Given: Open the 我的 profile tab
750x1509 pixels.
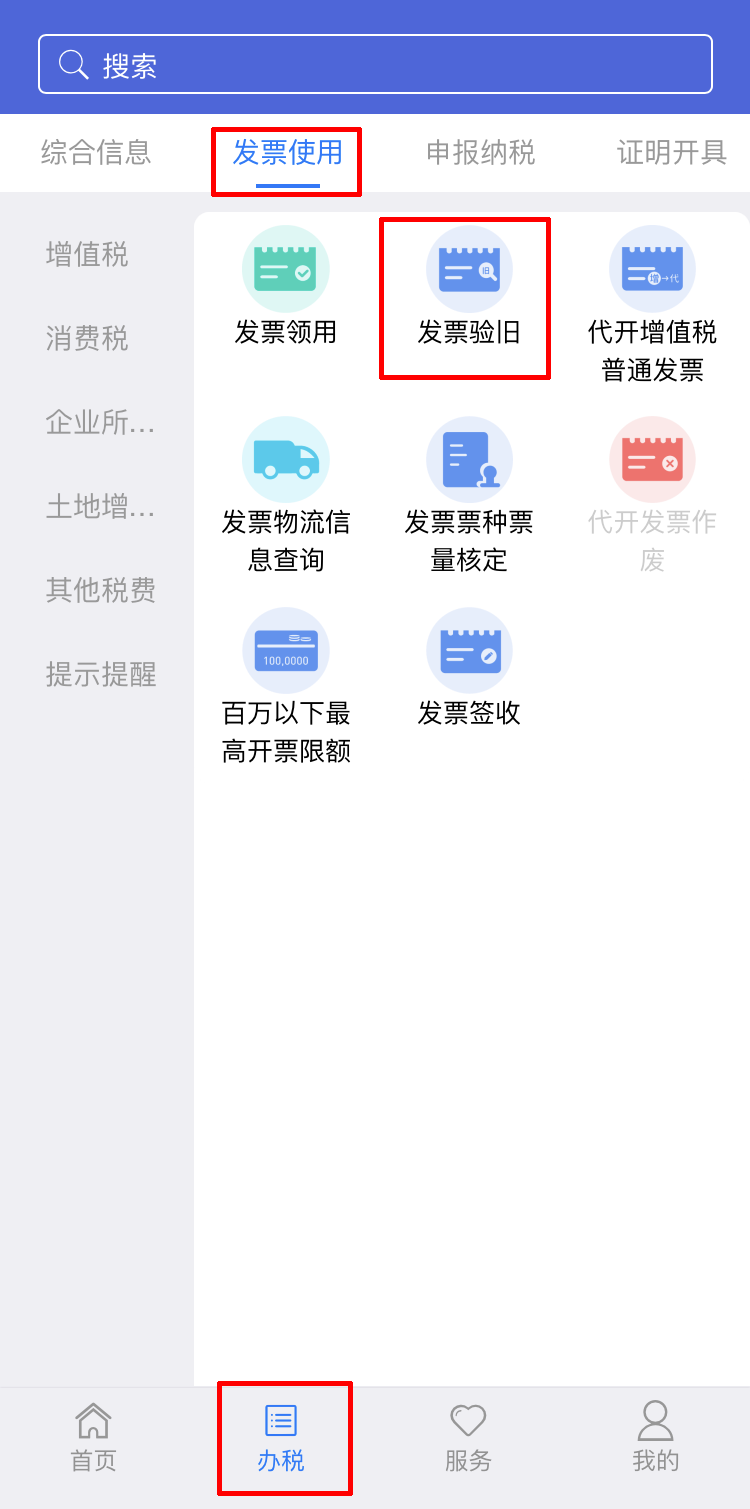Looking at the screenshot, I should coord(655,1437).
